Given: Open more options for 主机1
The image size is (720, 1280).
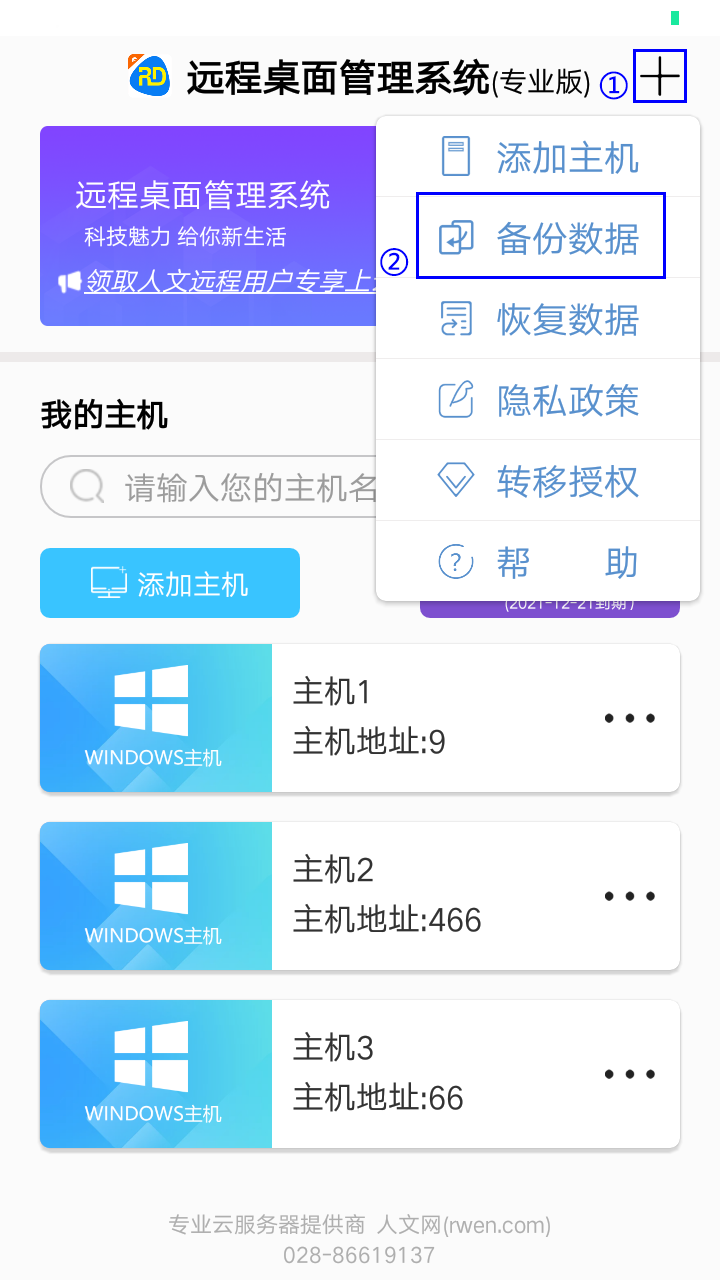Looking at the screenshot, I should pyautogui.click(x=630, y=718).
